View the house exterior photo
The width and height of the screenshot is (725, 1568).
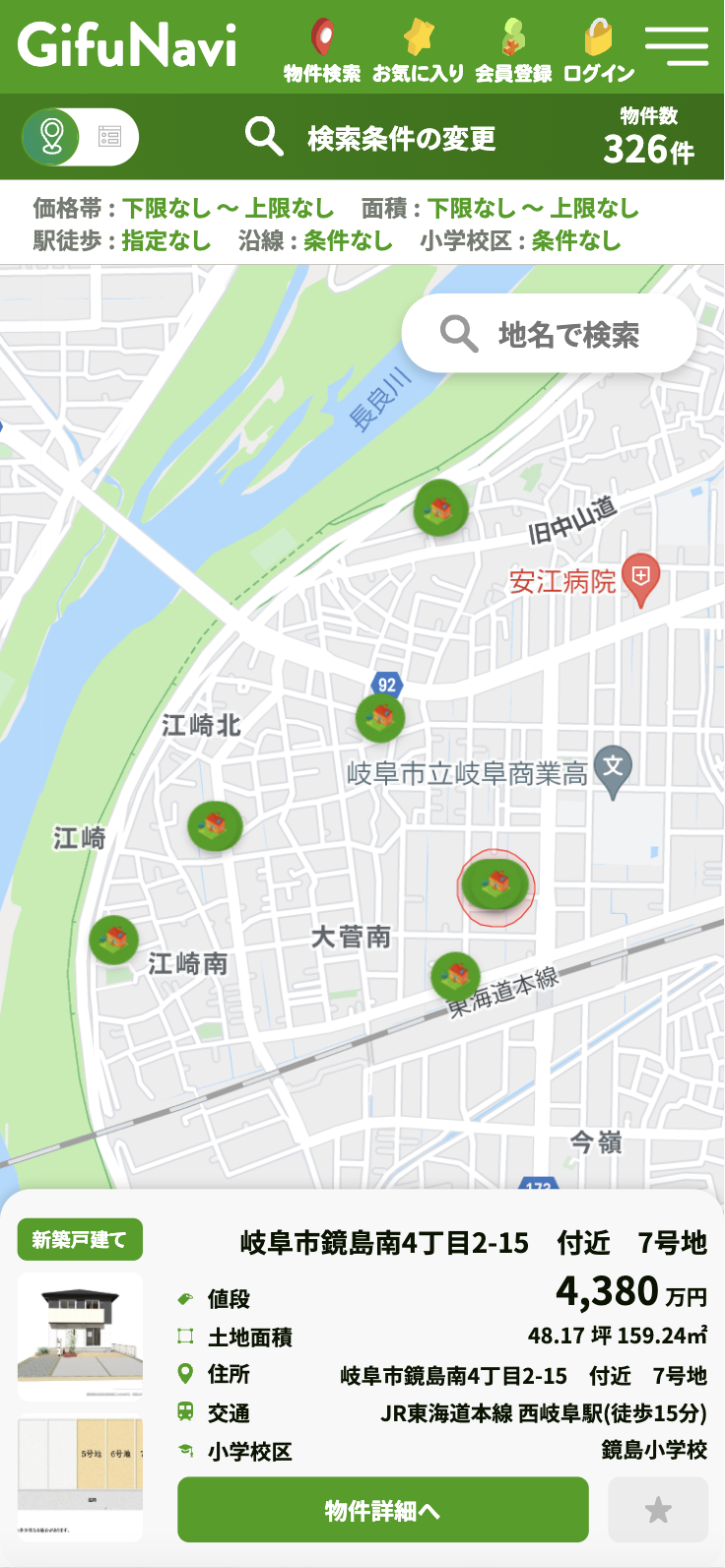[81, 1335]
